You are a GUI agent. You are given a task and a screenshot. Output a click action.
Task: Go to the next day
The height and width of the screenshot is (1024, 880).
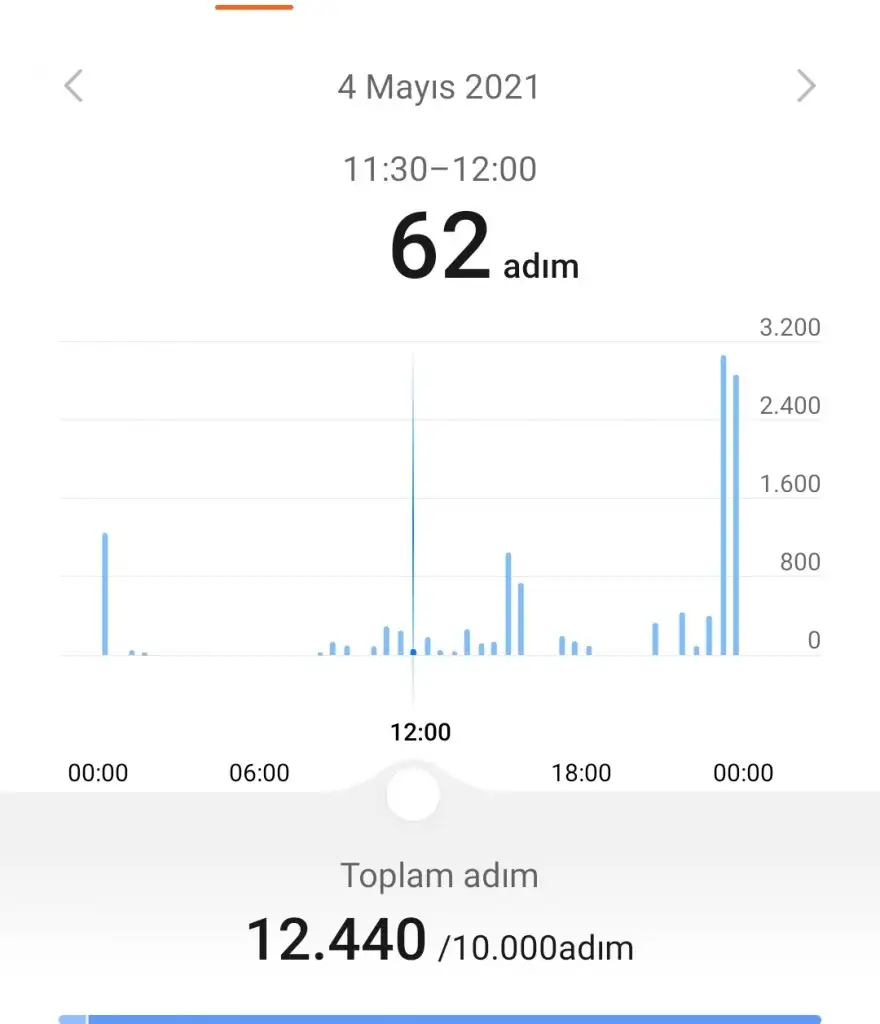(806, 87)
